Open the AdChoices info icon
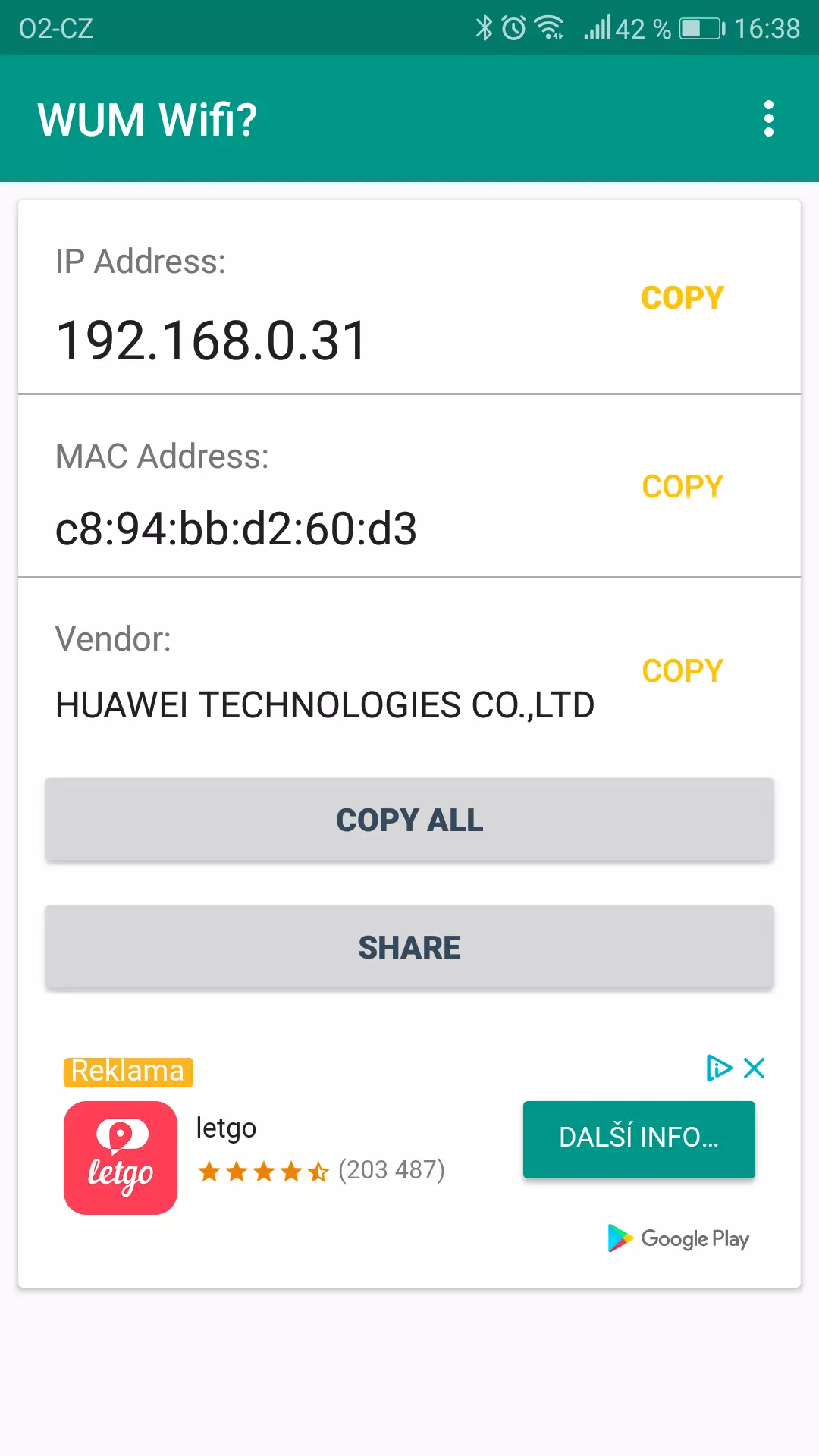 [x=719, y=1068]
